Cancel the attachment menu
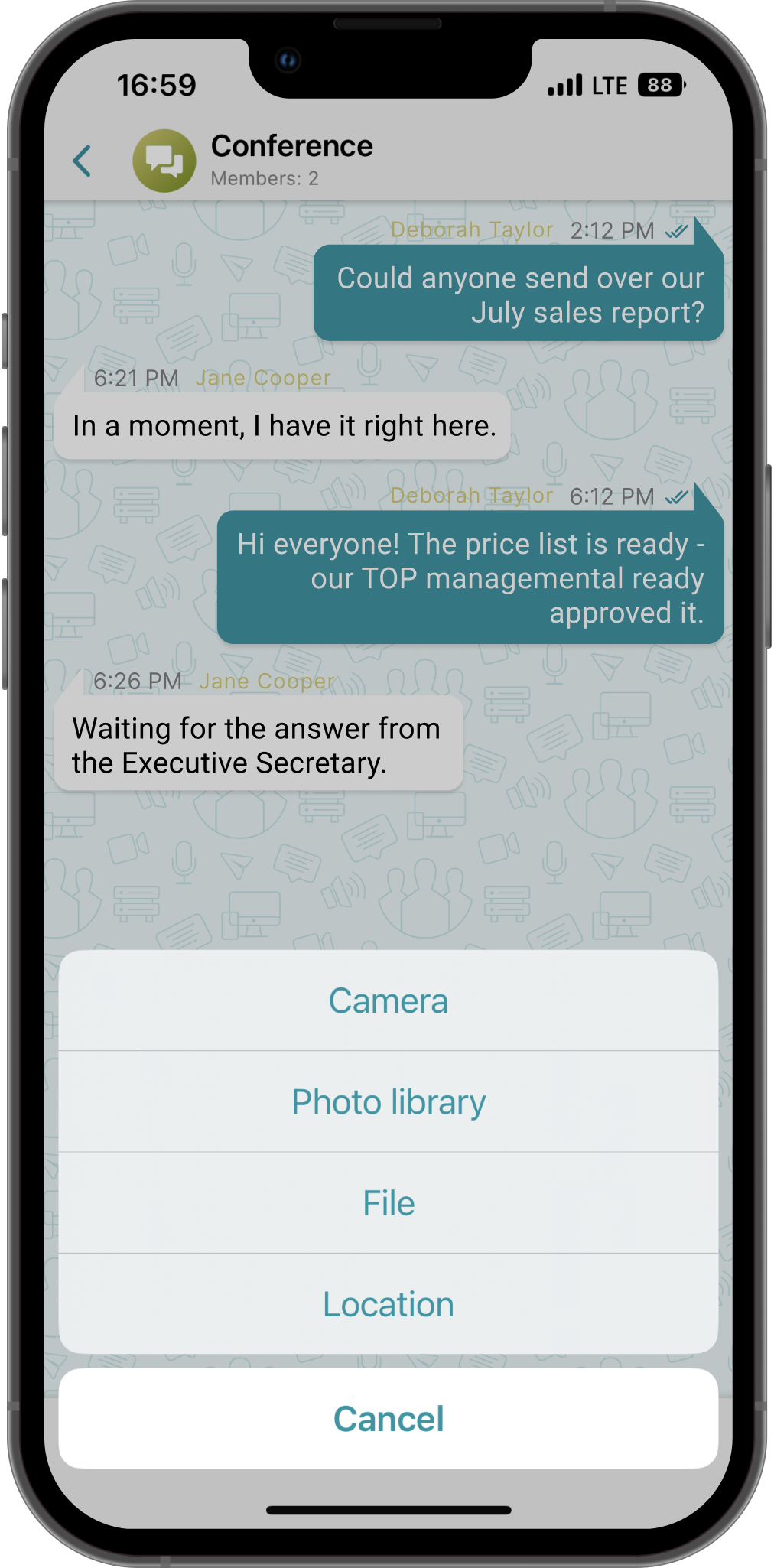 [x=388, y=1419]
